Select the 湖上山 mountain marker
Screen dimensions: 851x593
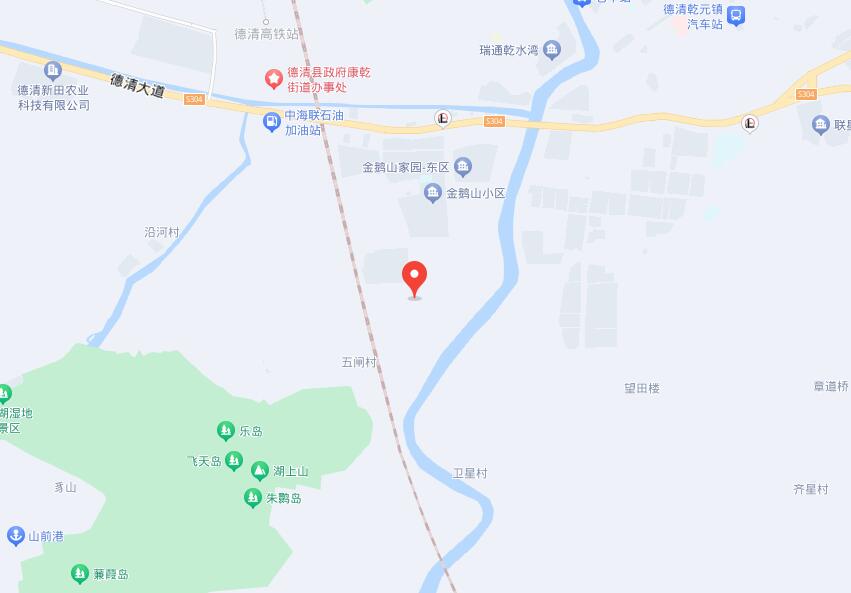(x=260, y=471)
